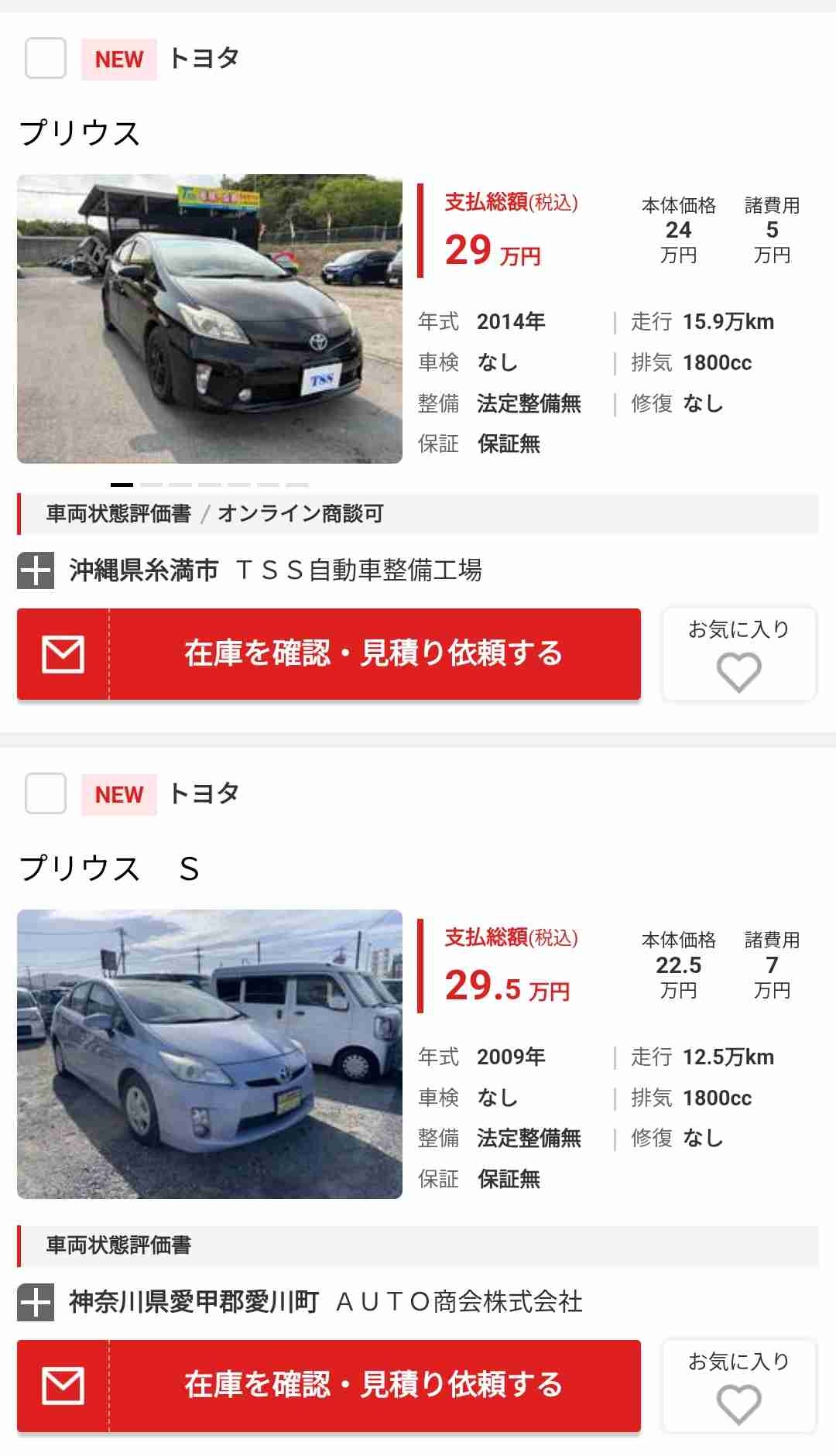836x1456 pixels.
Task: Tick the checkbox for the 29万円 Prius
Action: pyautogui.click(x=46, y=59)
